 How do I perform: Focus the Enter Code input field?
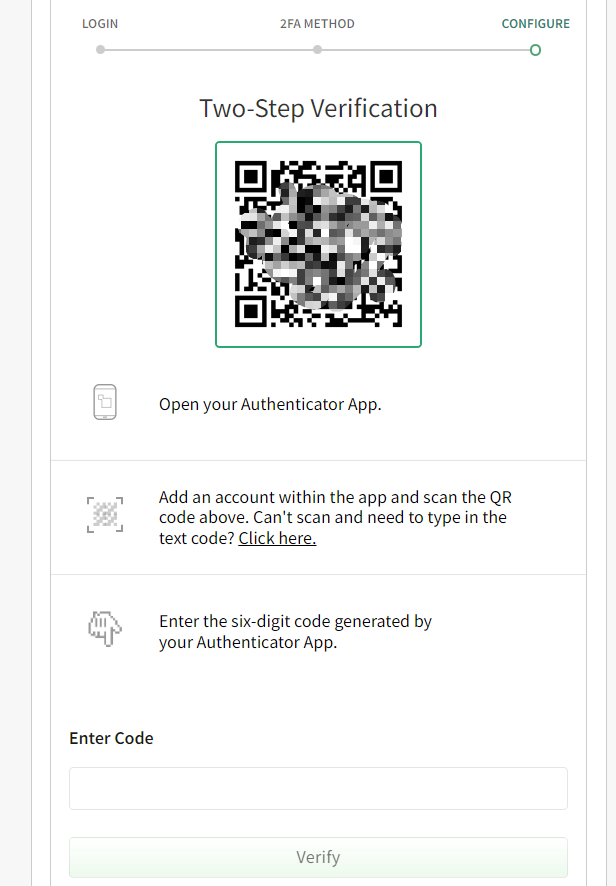coord(318,788)
